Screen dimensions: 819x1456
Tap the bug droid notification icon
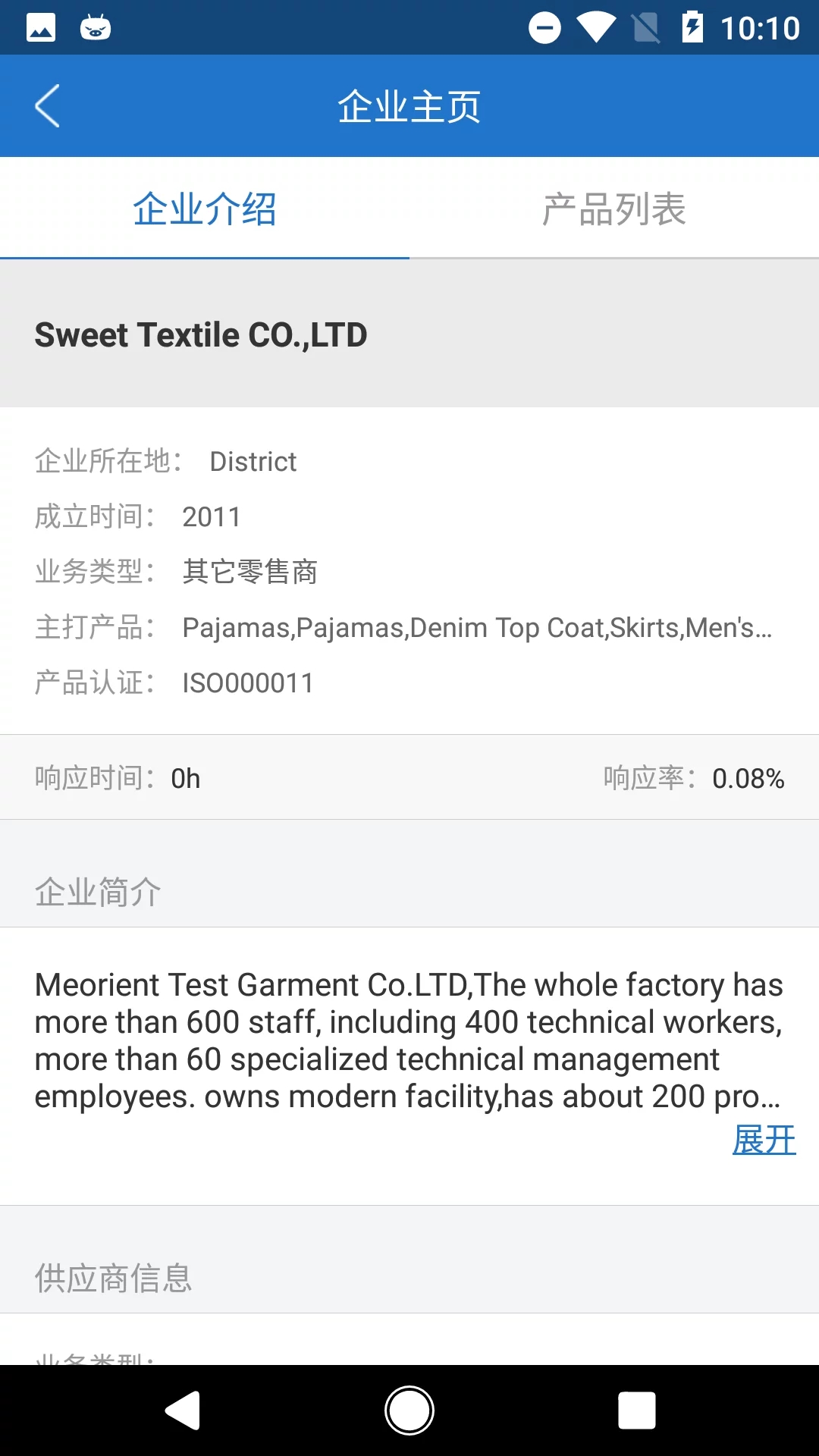click(x=95, y=27)
